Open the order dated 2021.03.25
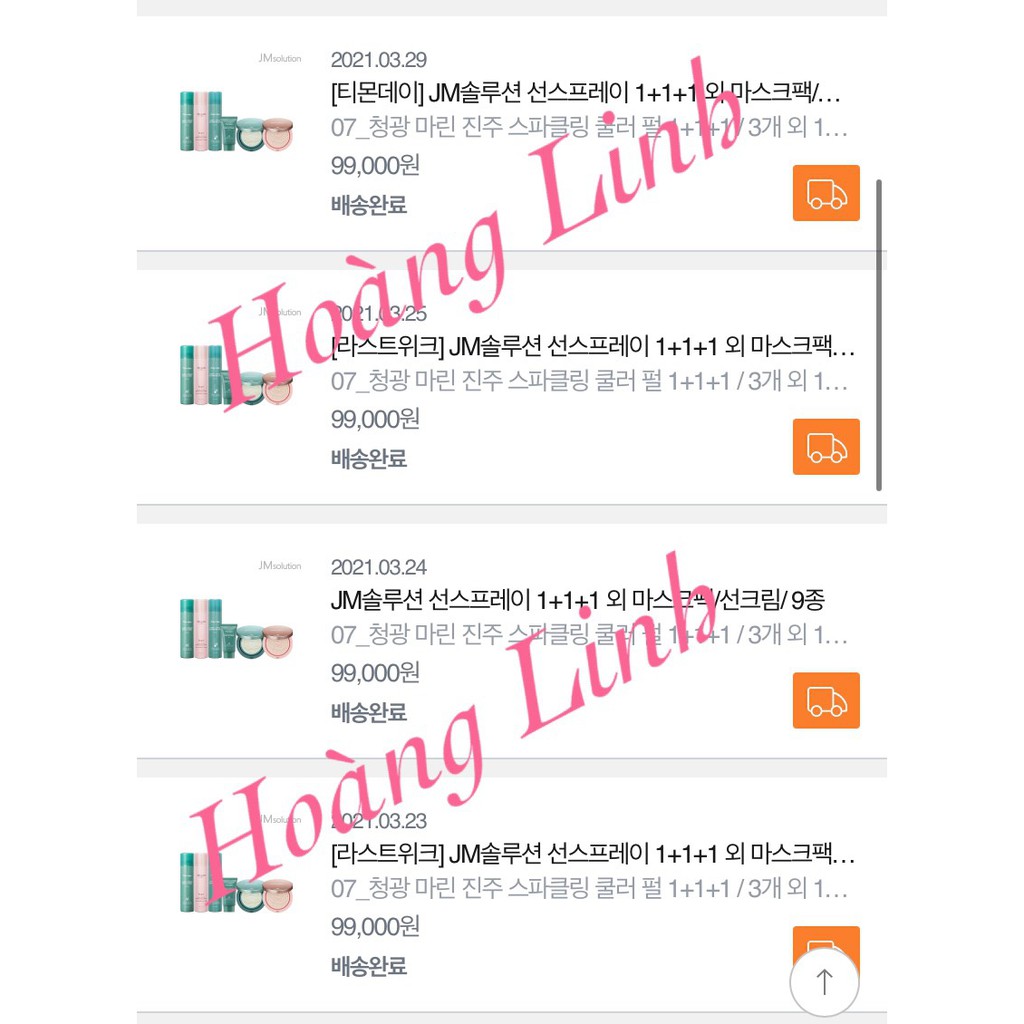 [592, 348]
